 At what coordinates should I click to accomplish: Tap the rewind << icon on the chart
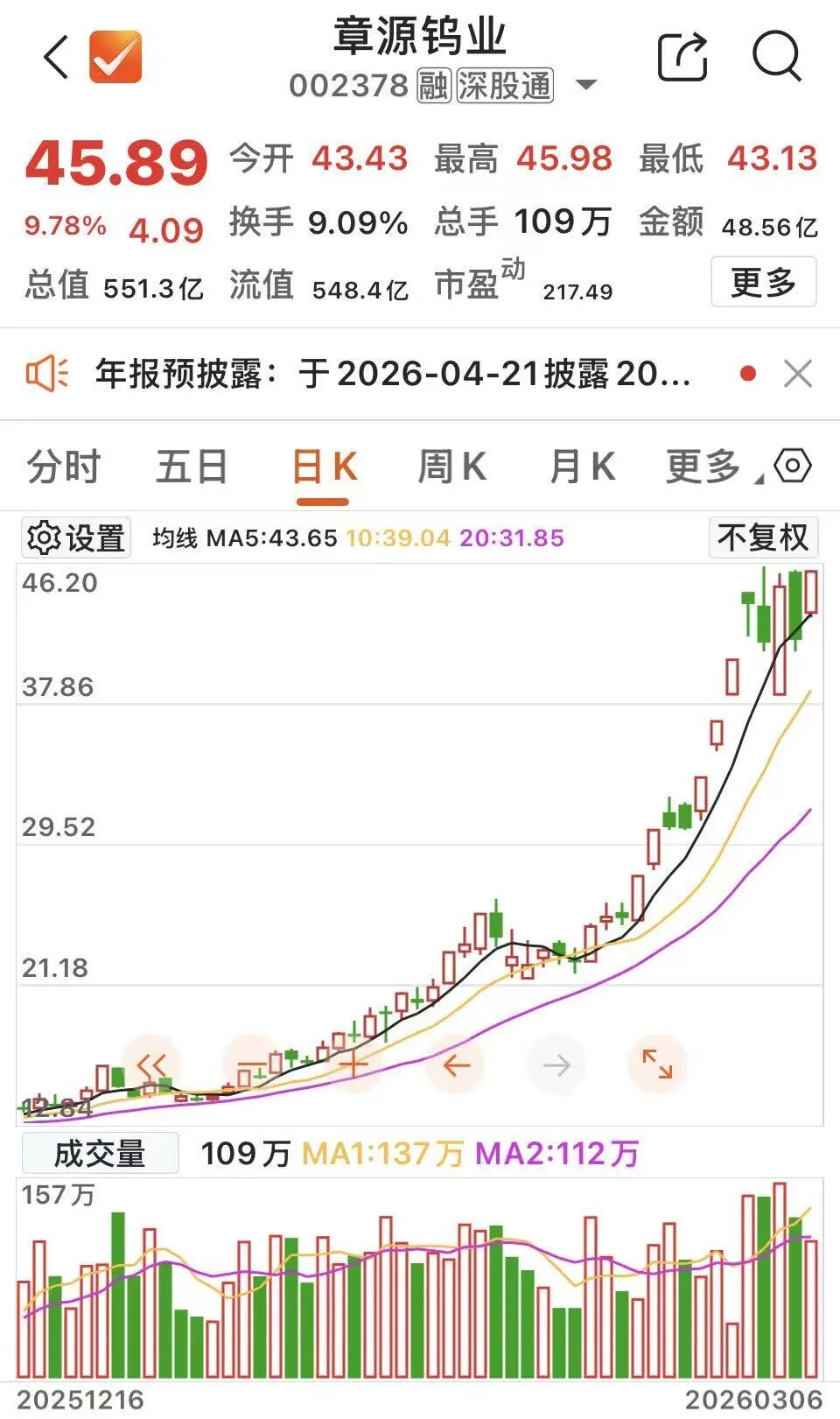(151, 1065)
